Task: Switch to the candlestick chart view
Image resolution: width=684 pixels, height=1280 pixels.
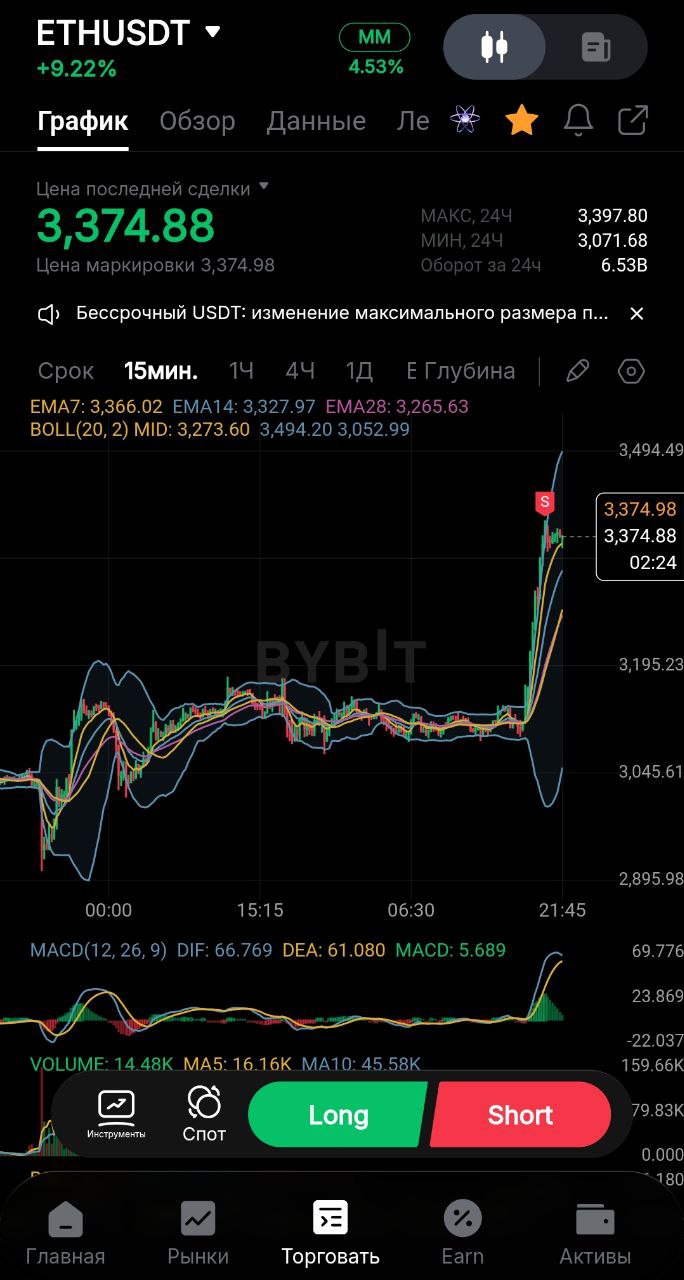Action: click(x=495, y=47)
